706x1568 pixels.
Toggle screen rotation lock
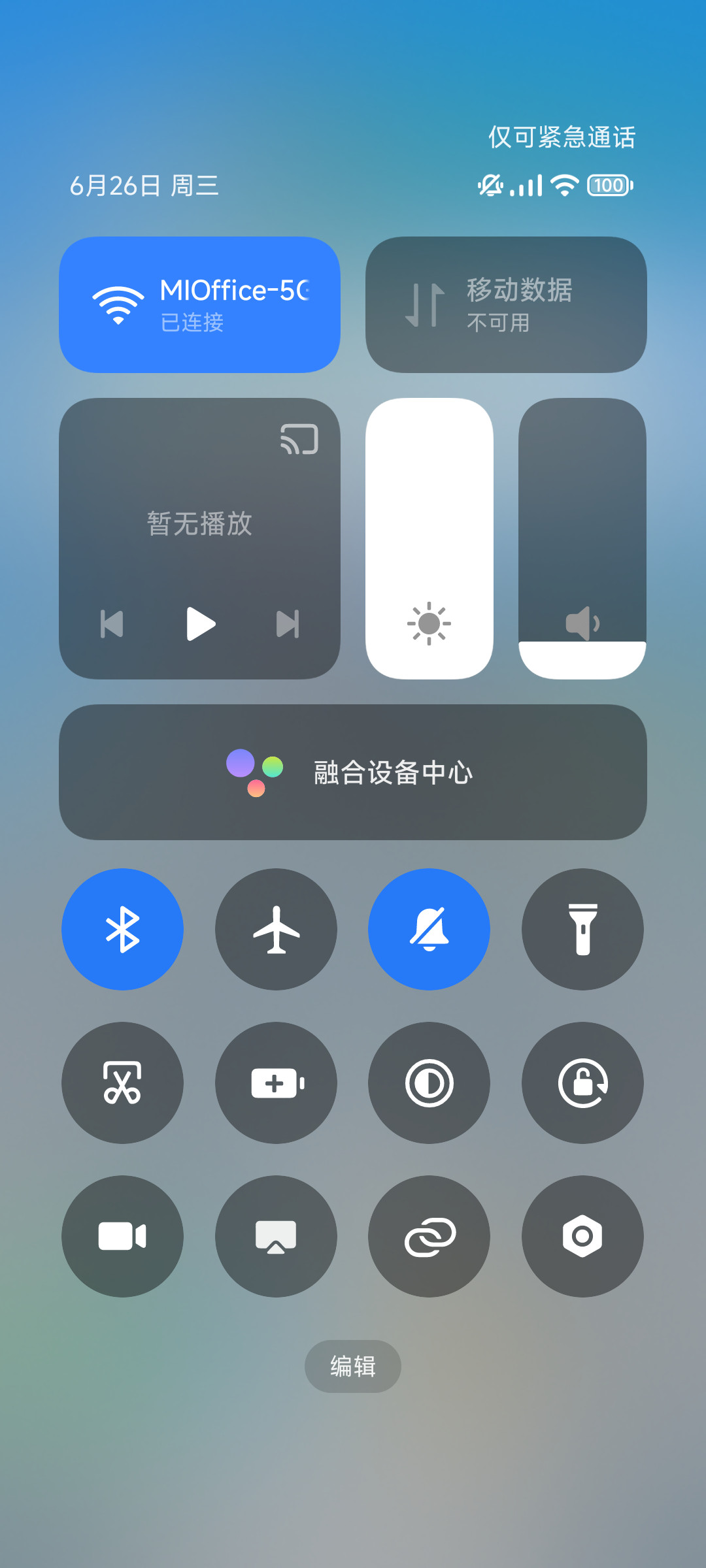[x=582, y=1083]
